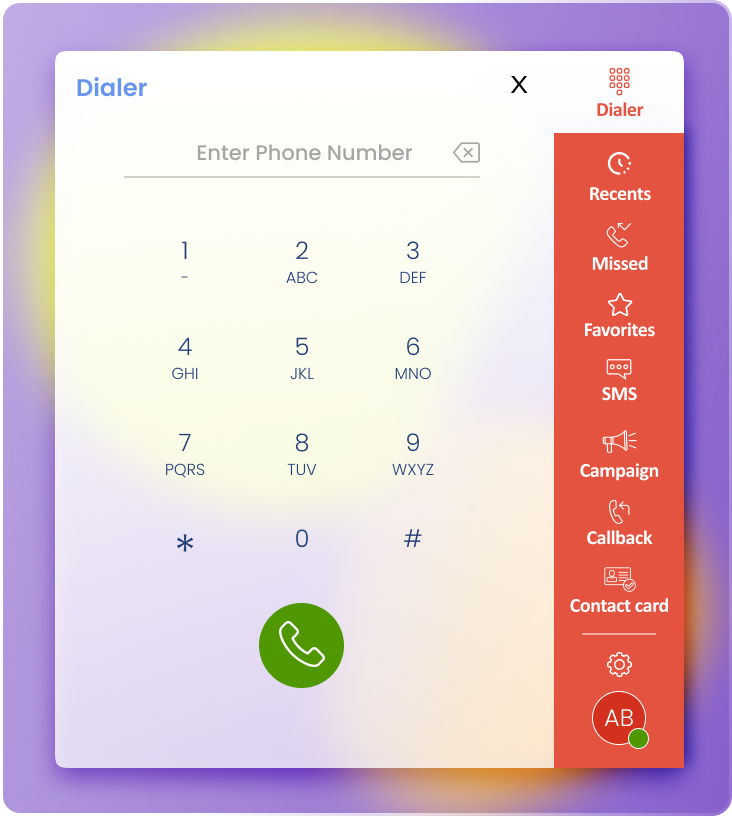The image size is (732, 816).
Task: Select the Campaign tab
Action: (619, 455)
